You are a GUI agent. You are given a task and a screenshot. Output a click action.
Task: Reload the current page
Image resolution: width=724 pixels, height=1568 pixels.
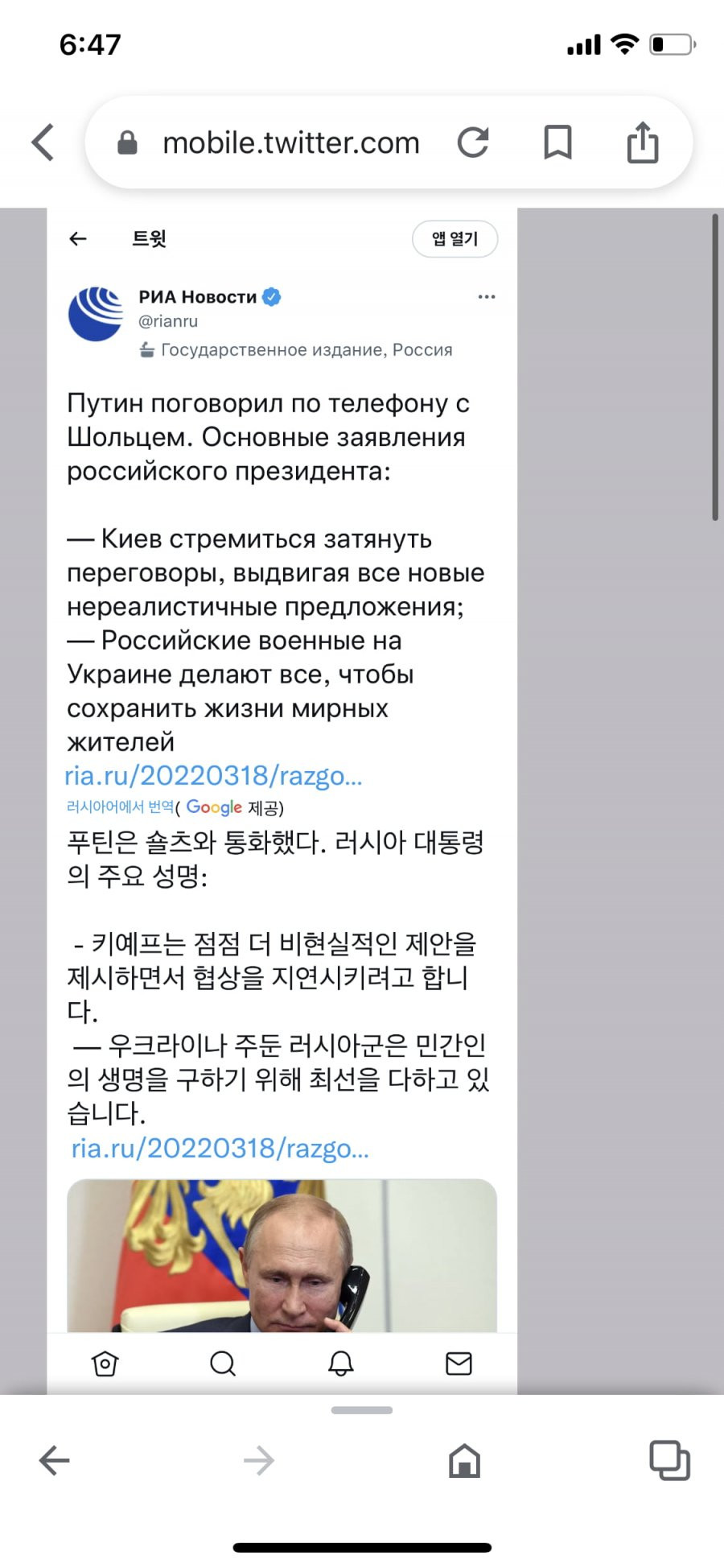[x=473, y=142]
